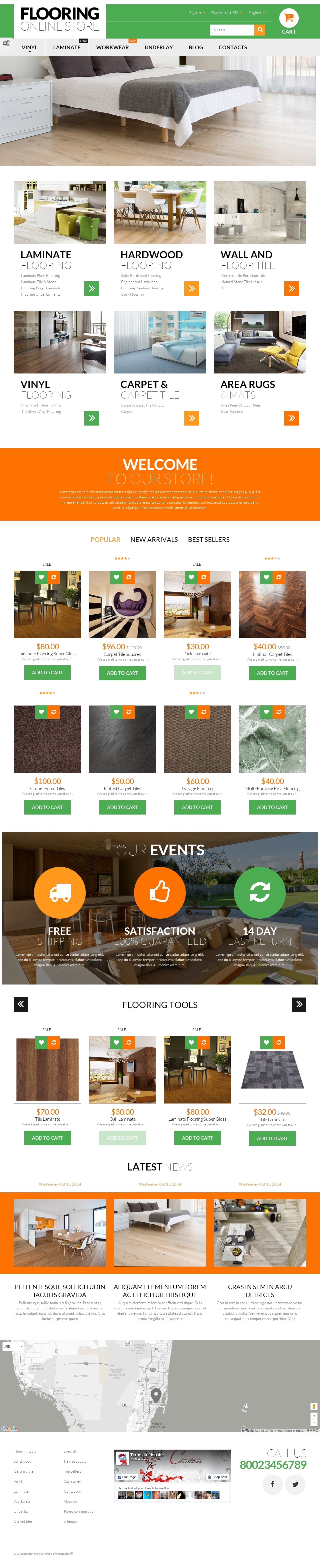Screen dimensions: 320x1568
Task: Add Carpet Tile Squares to cart
Action: (122, 673)
